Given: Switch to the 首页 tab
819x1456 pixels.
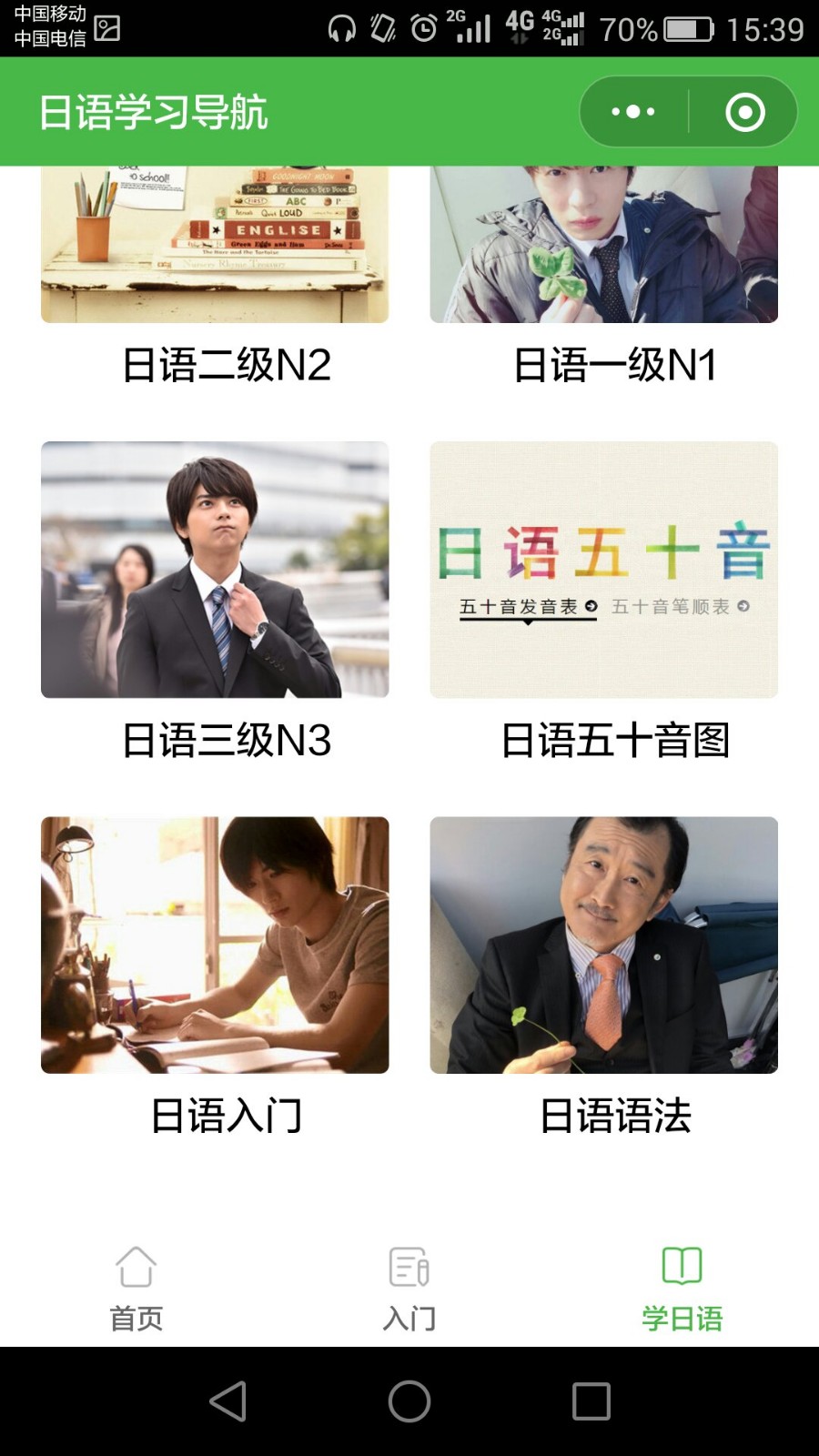Looking at the screenshot, I should click(x=136, y=1289).
